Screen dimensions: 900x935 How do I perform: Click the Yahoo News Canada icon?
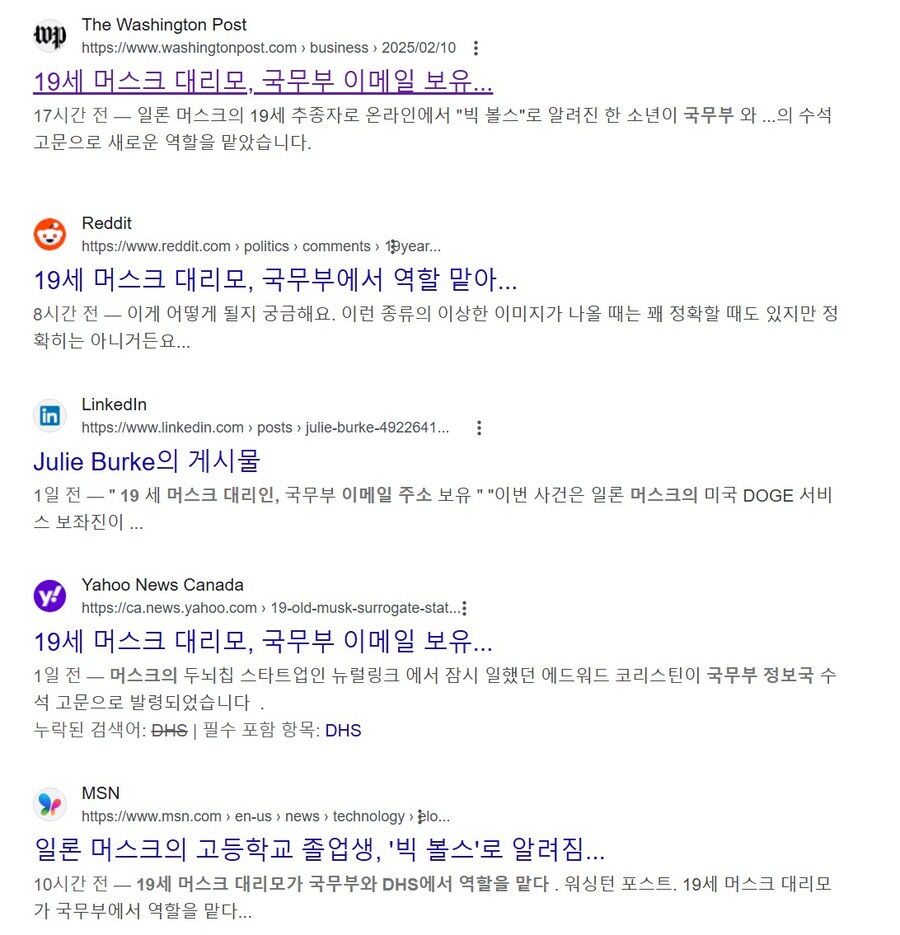pos(50,596)
